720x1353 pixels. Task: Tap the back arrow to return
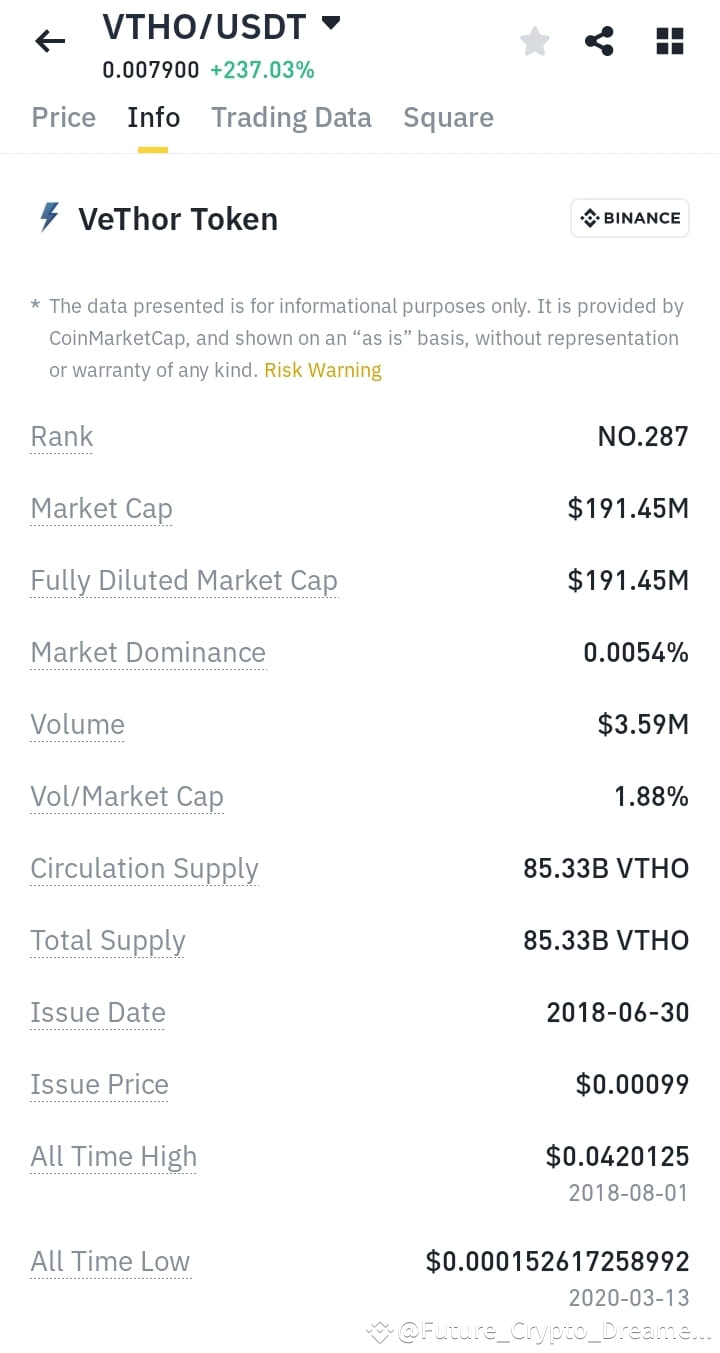coord(49,40)
